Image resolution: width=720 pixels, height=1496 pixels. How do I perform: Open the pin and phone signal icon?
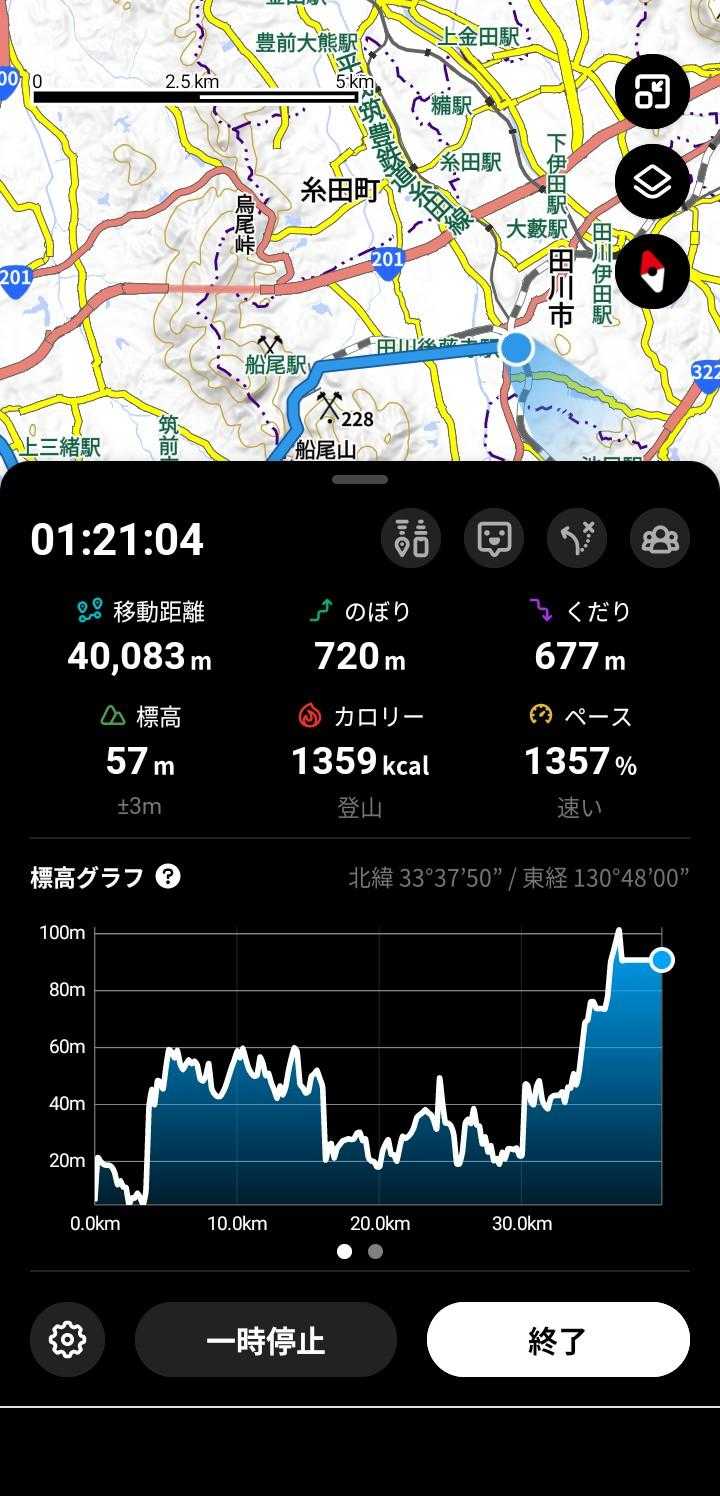click(411, 539)
